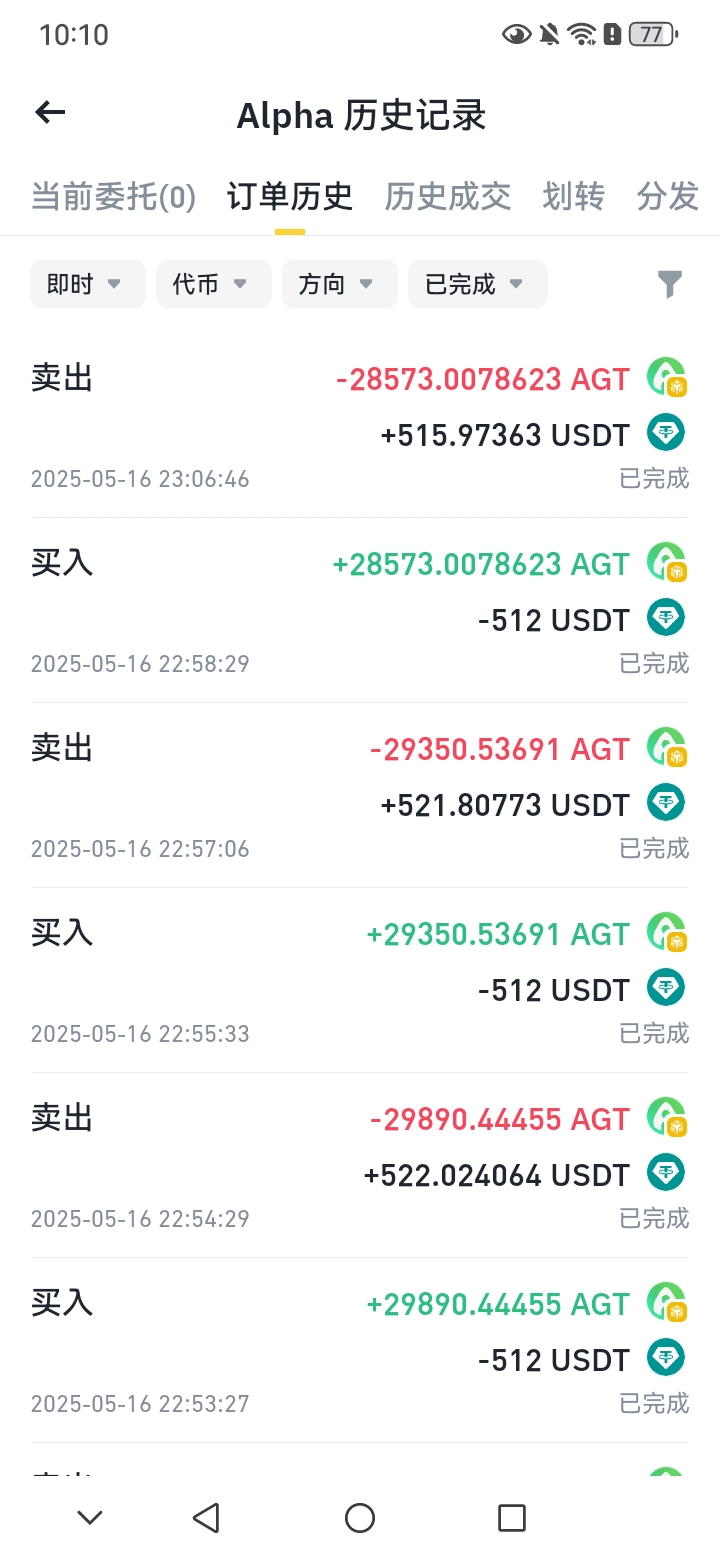This screenshot has width=720, height=1560.
Task: Open the filter funnel icon
Action: pos(670,285)
